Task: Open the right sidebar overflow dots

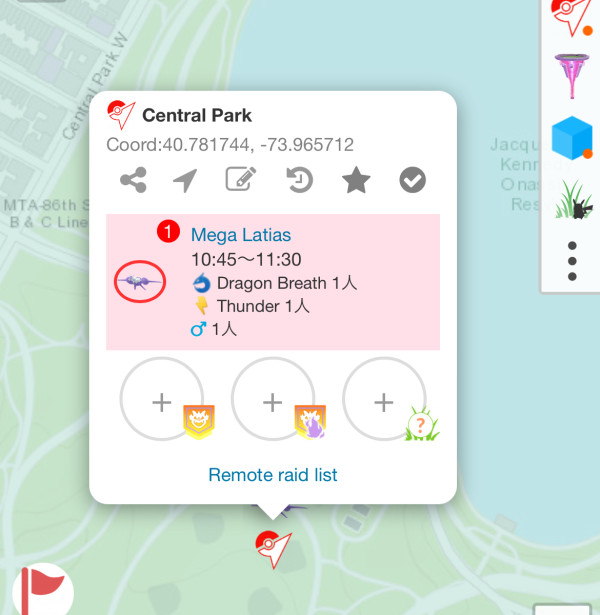Action: click(x=571, y=261)
